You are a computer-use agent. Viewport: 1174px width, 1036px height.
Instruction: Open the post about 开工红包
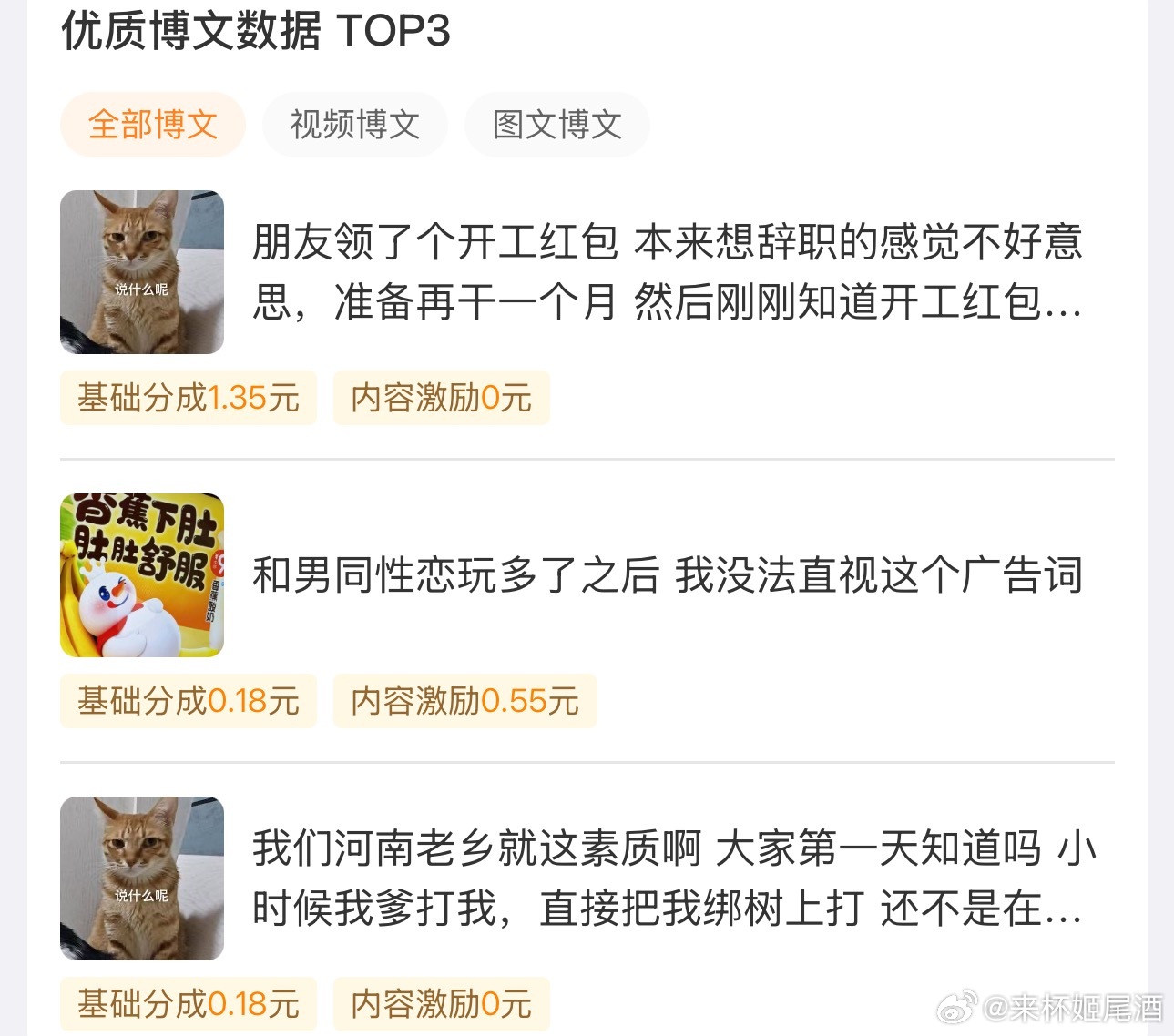point(667,272)
